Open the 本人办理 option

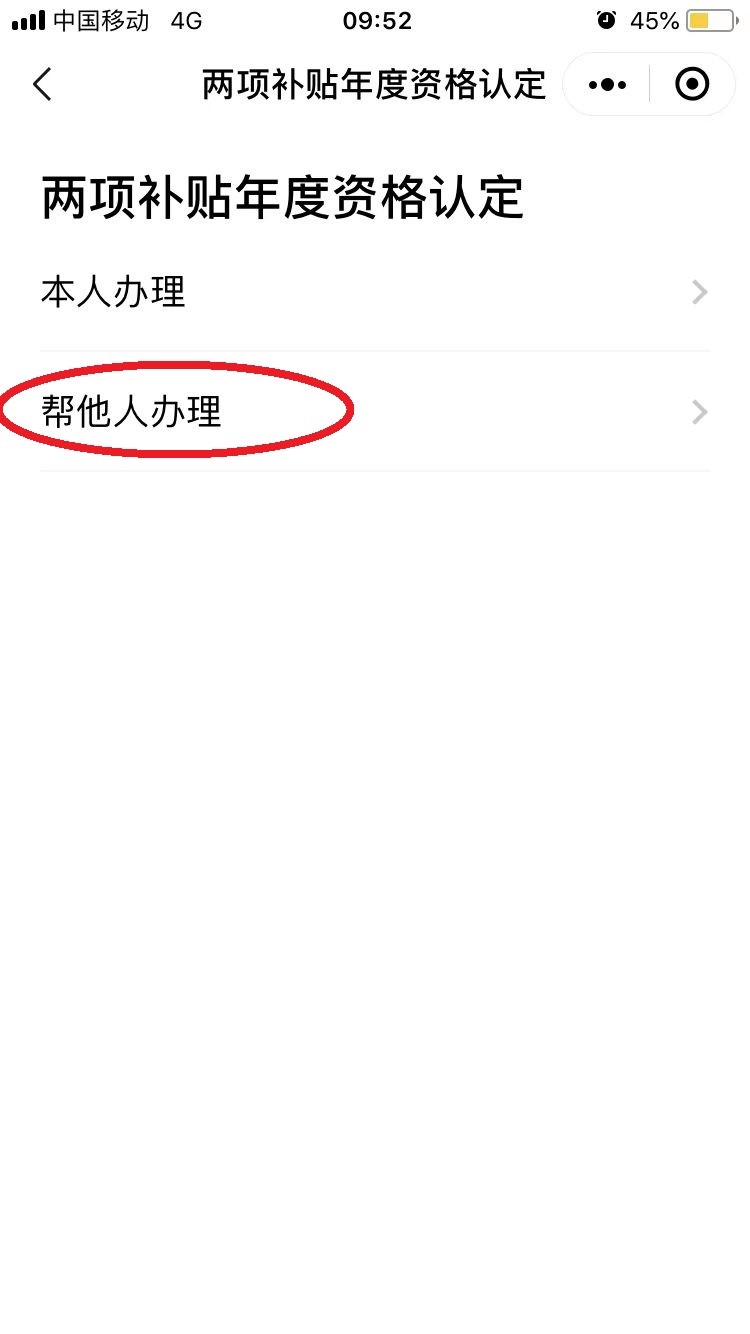tap(374, 292)
